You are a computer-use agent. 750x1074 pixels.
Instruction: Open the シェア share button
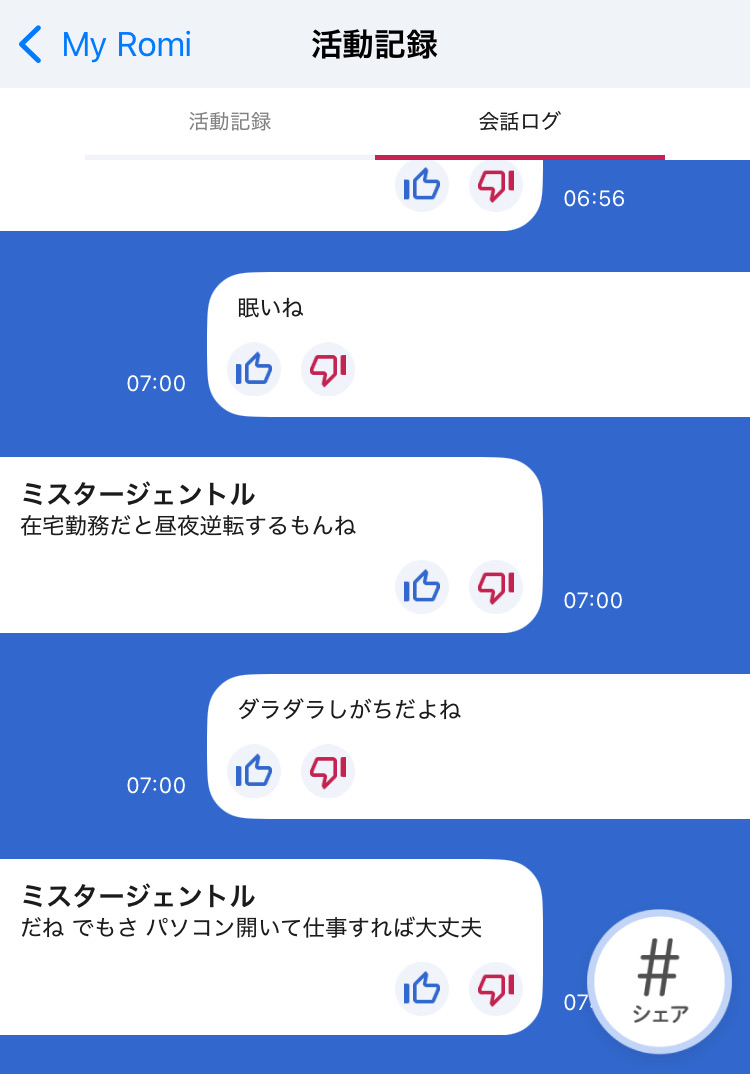pos(660,981)
